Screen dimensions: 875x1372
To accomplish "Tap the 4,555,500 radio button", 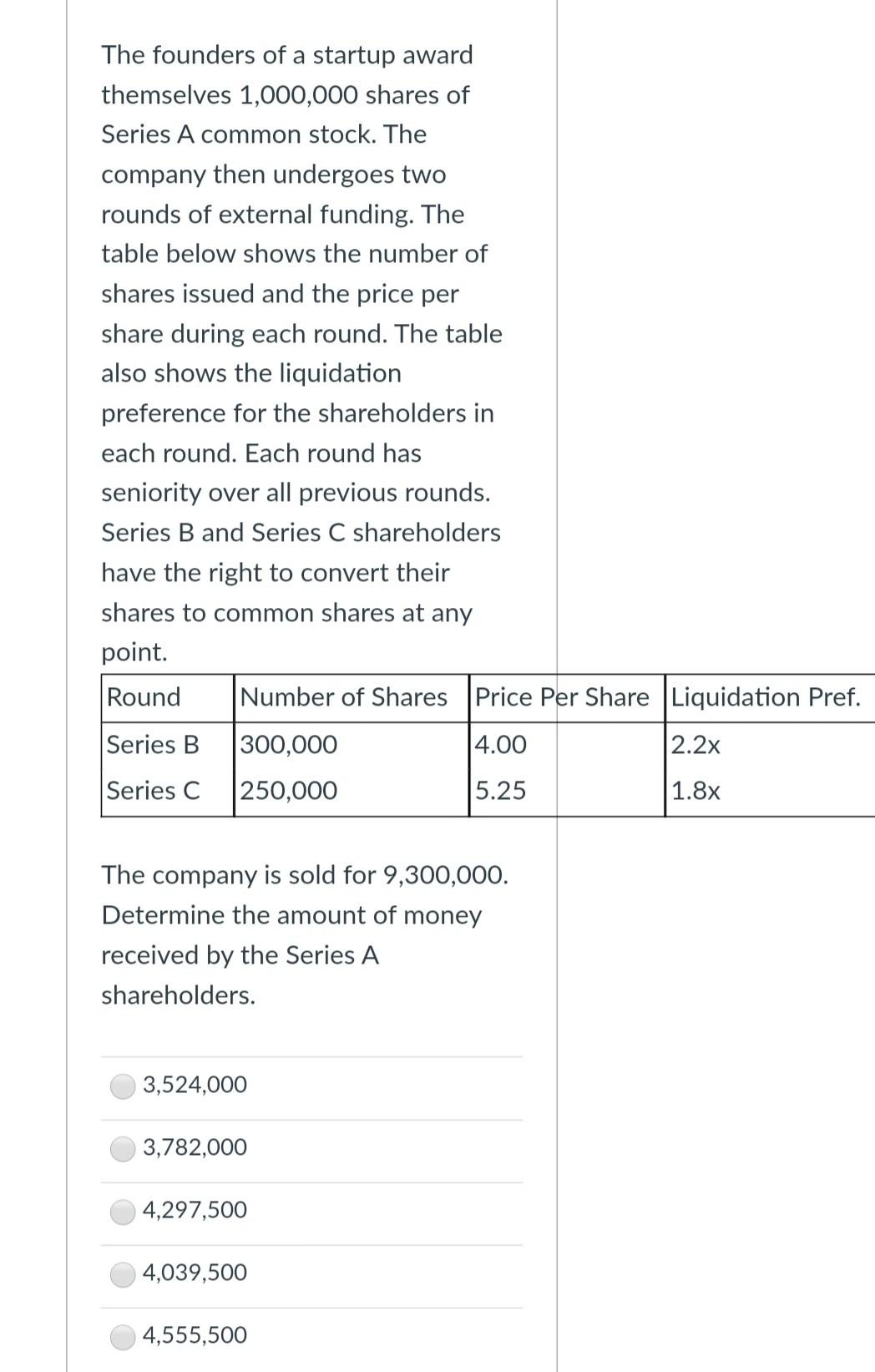I will pyautogui.click(x=124, y=1336).
